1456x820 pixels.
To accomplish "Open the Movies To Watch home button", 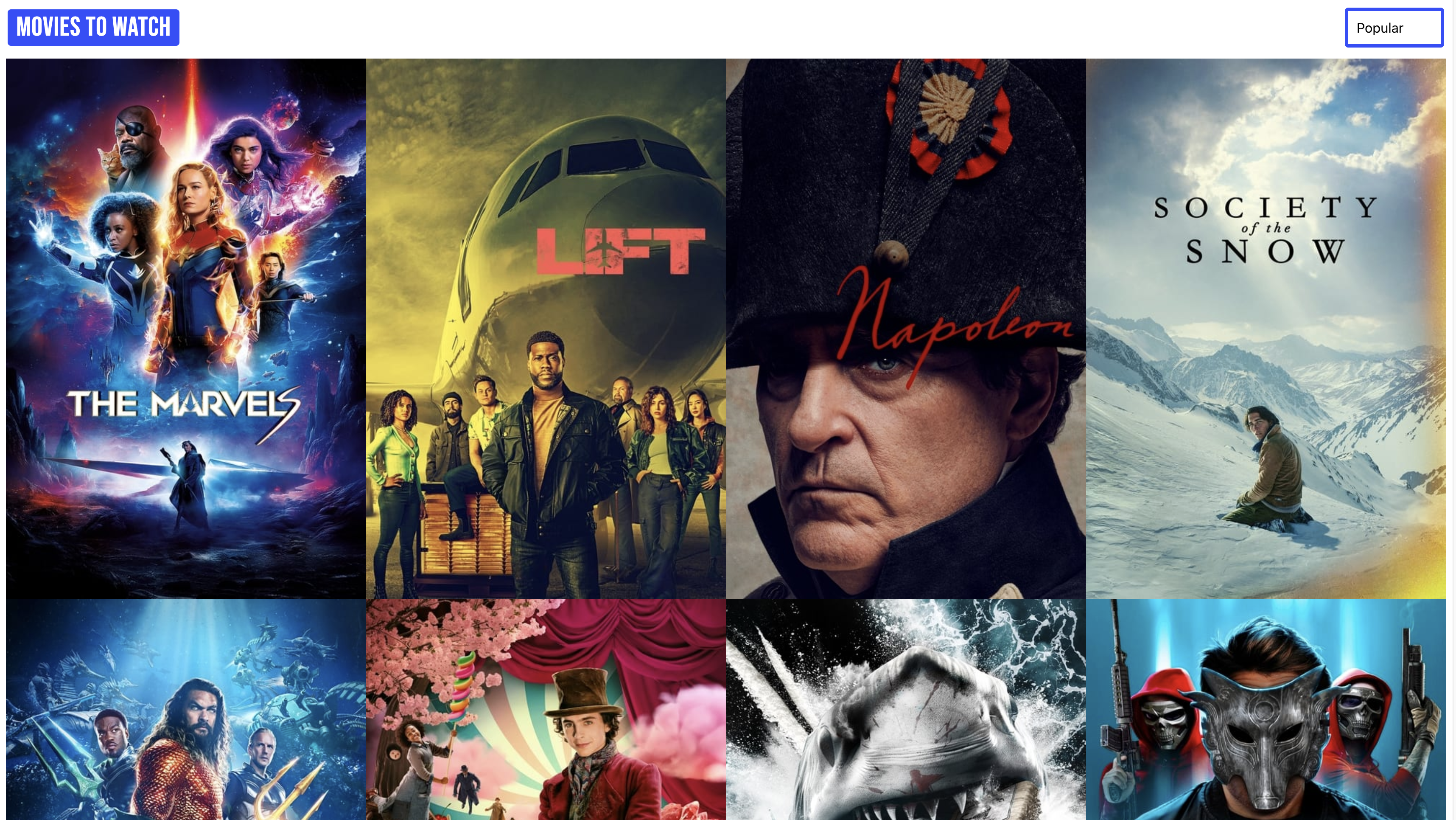I will (93, 27).
